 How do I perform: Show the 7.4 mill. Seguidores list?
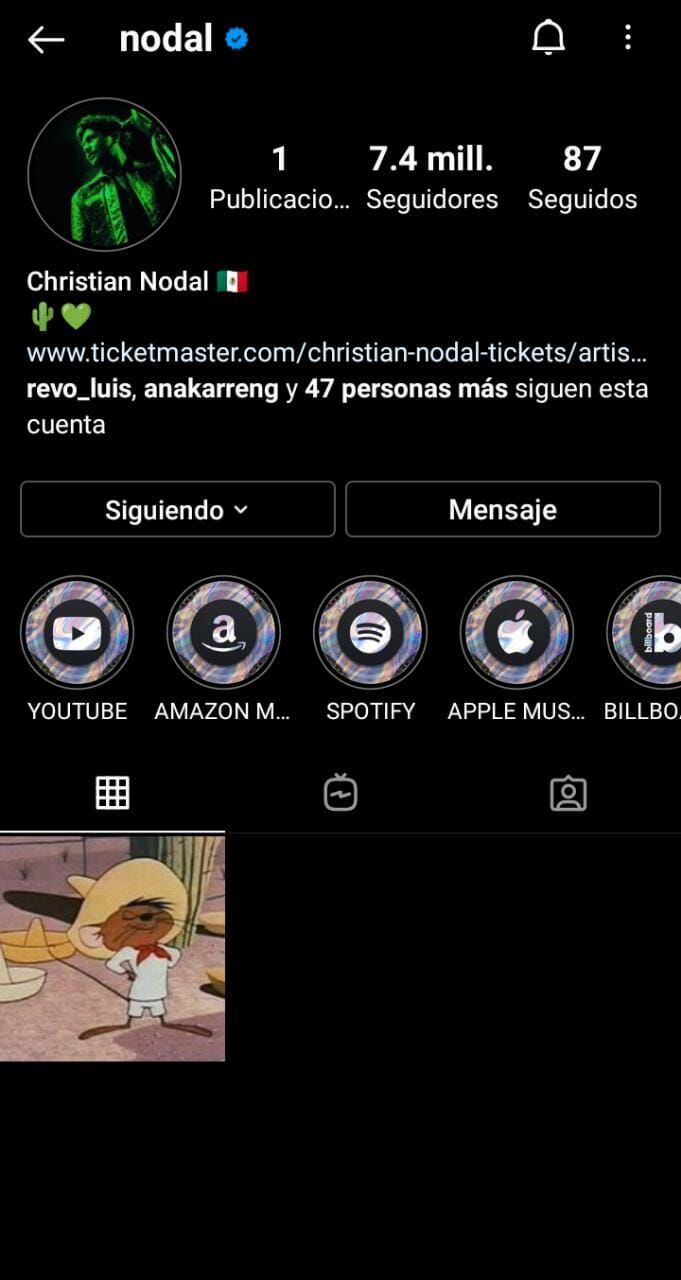point(431,177)
